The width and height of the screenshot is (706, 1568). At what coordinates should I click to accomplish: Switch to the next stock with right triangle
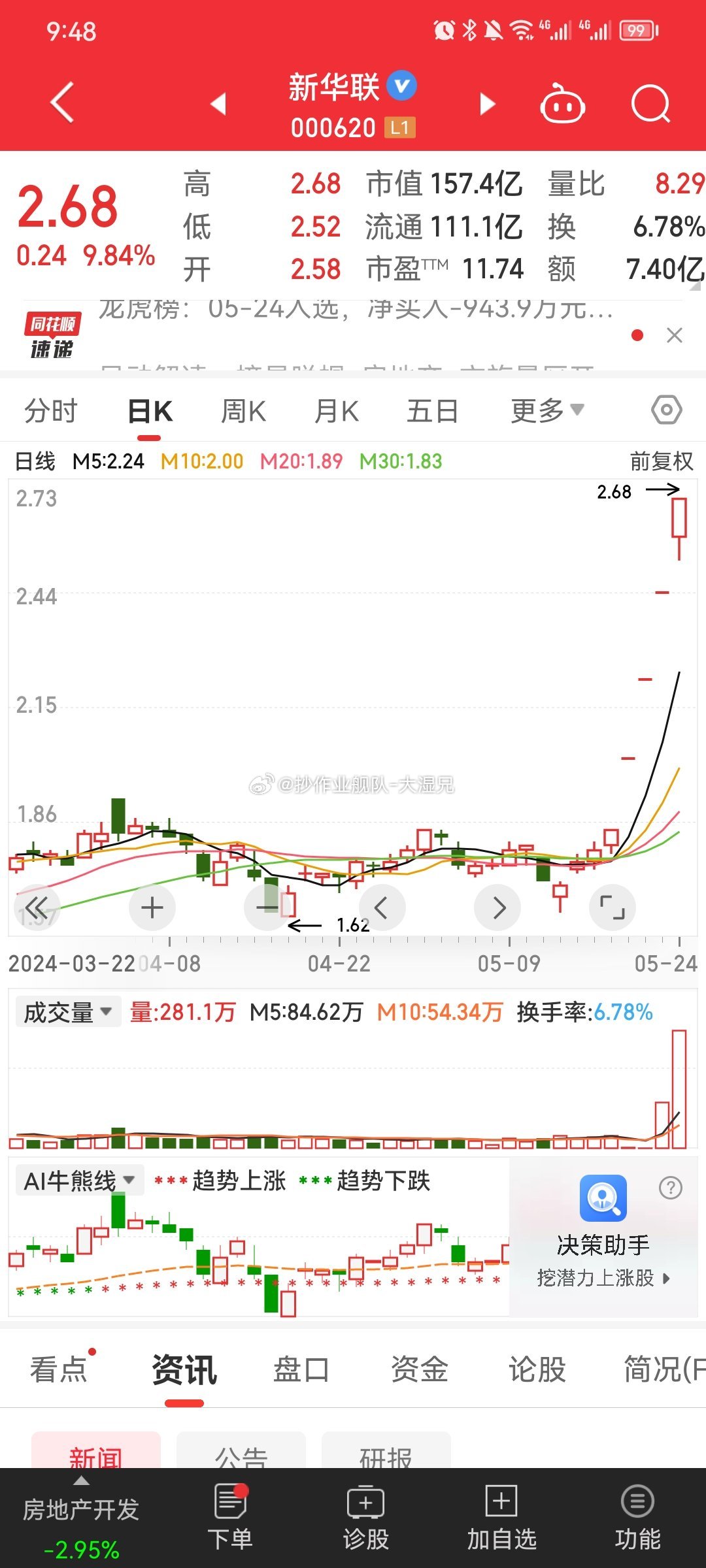487,104
